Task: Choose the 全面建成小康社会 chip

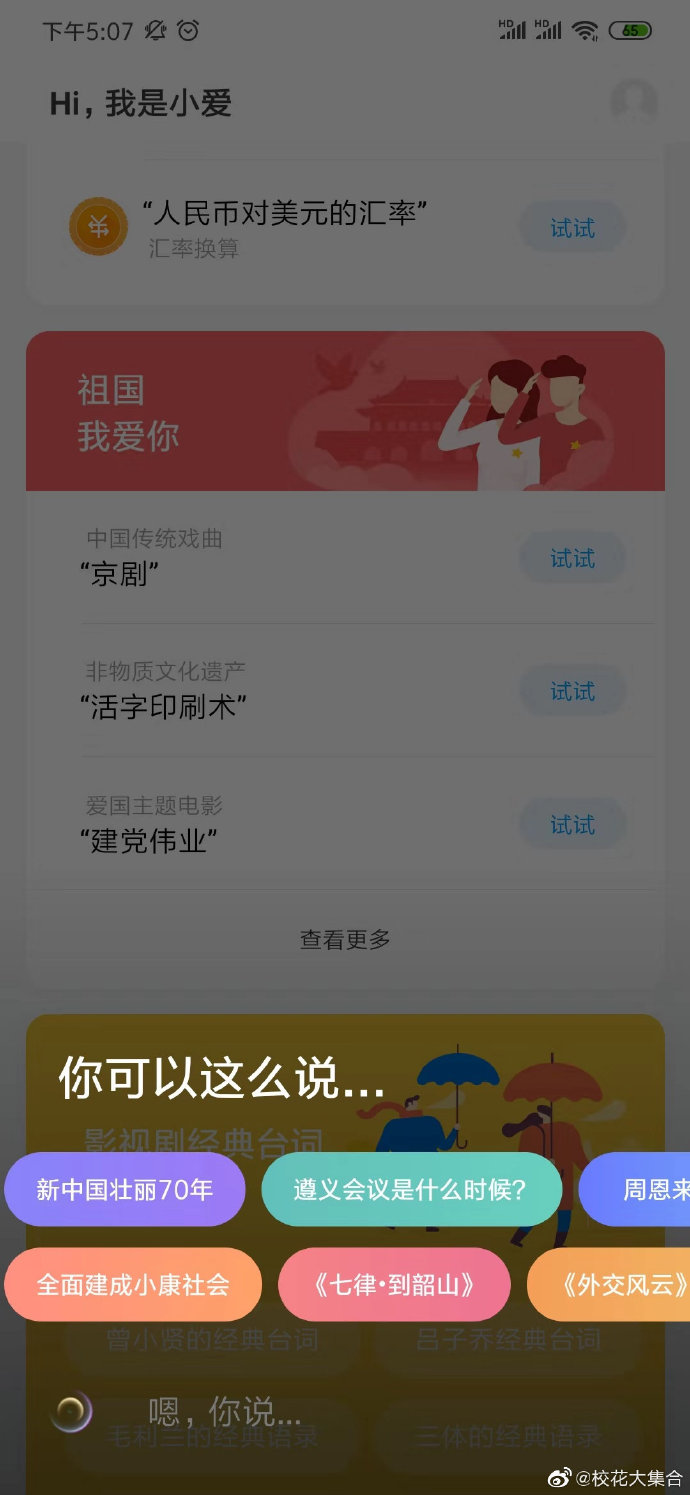Action: 133,1284
